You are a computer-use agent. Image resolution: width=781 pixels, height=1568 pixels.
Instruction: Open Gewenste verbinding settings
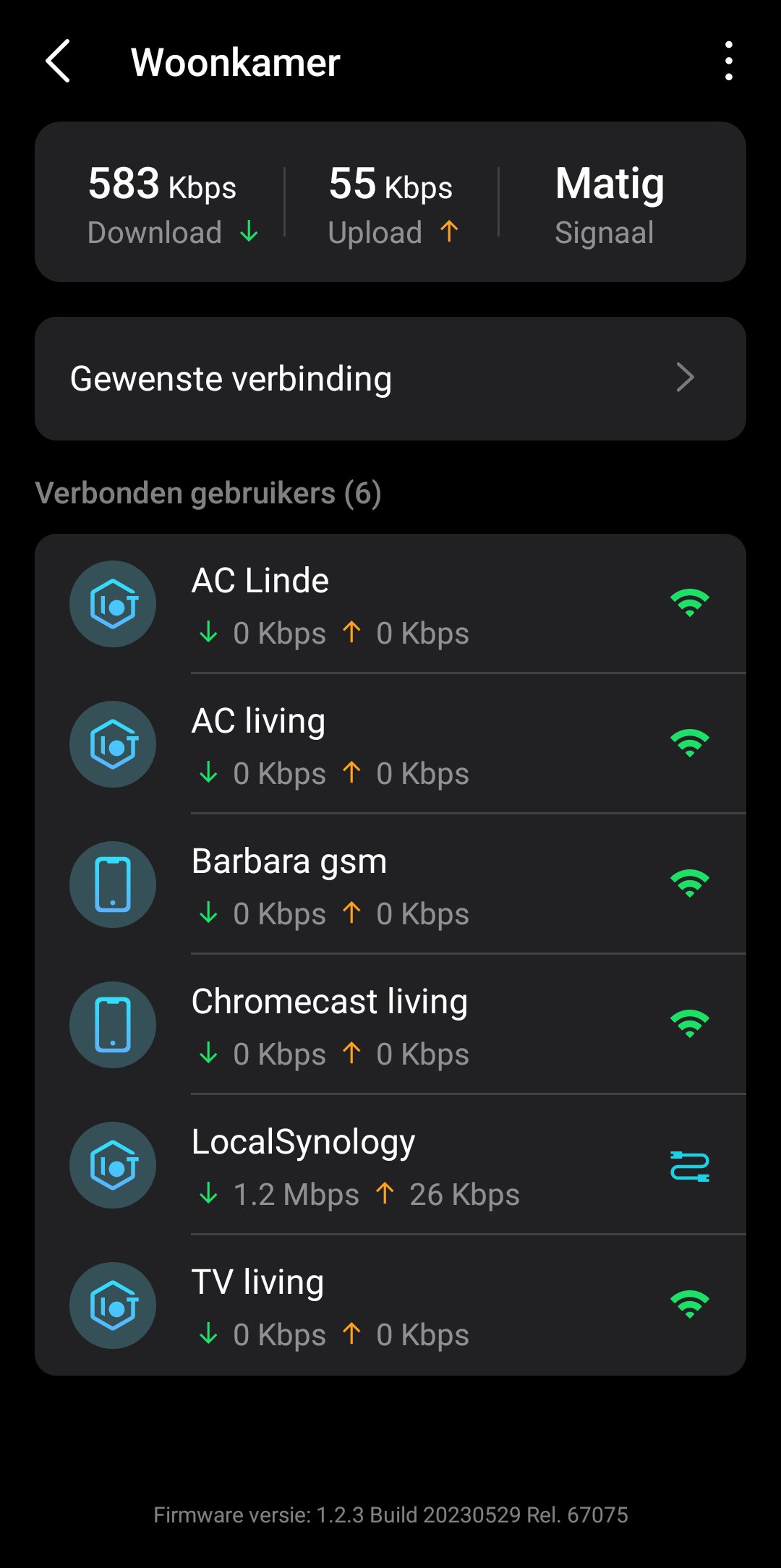tap(390, 378)
